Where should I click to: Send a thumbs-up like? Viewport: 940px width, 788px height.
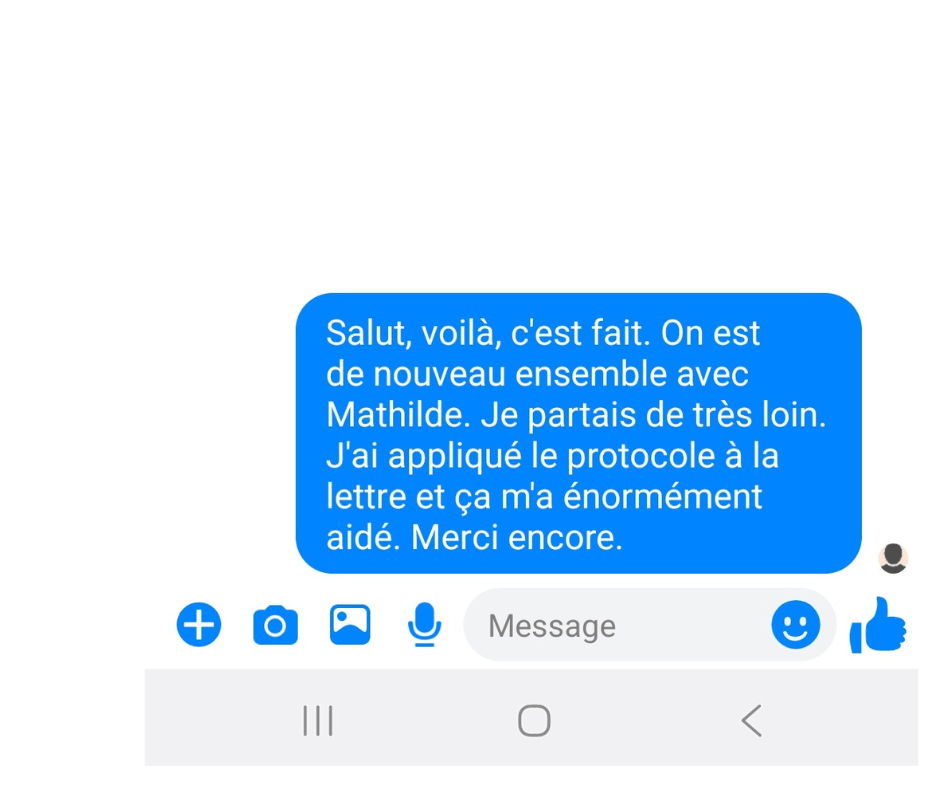click(x=878, y=625)
